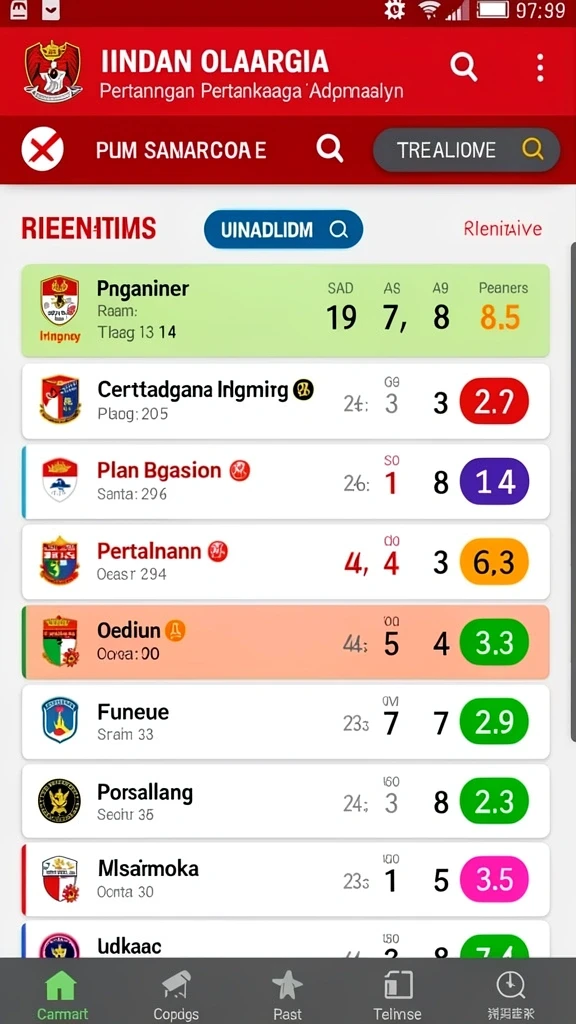Open the Oediun row
This screenshot has height=1024, width=576.
285,643
